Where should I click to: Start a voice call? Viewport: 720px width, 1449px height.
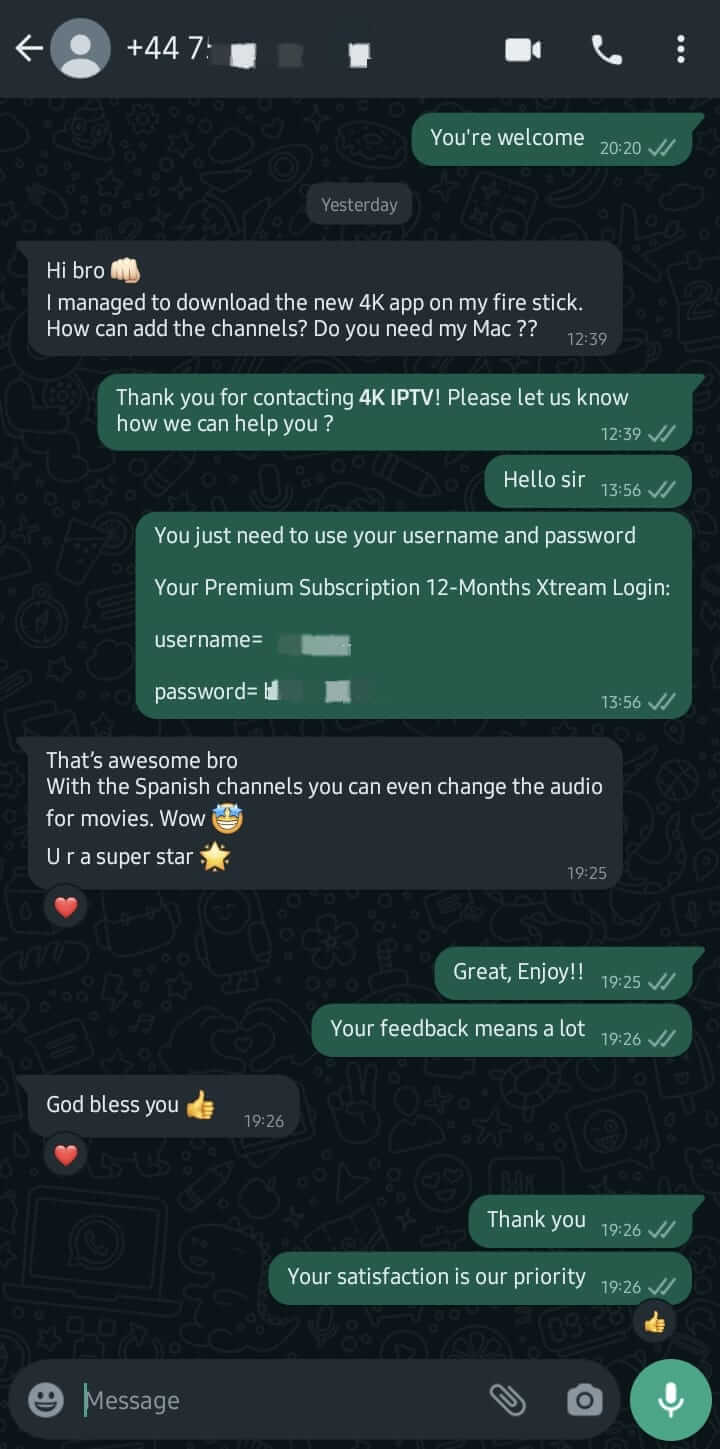606,49
